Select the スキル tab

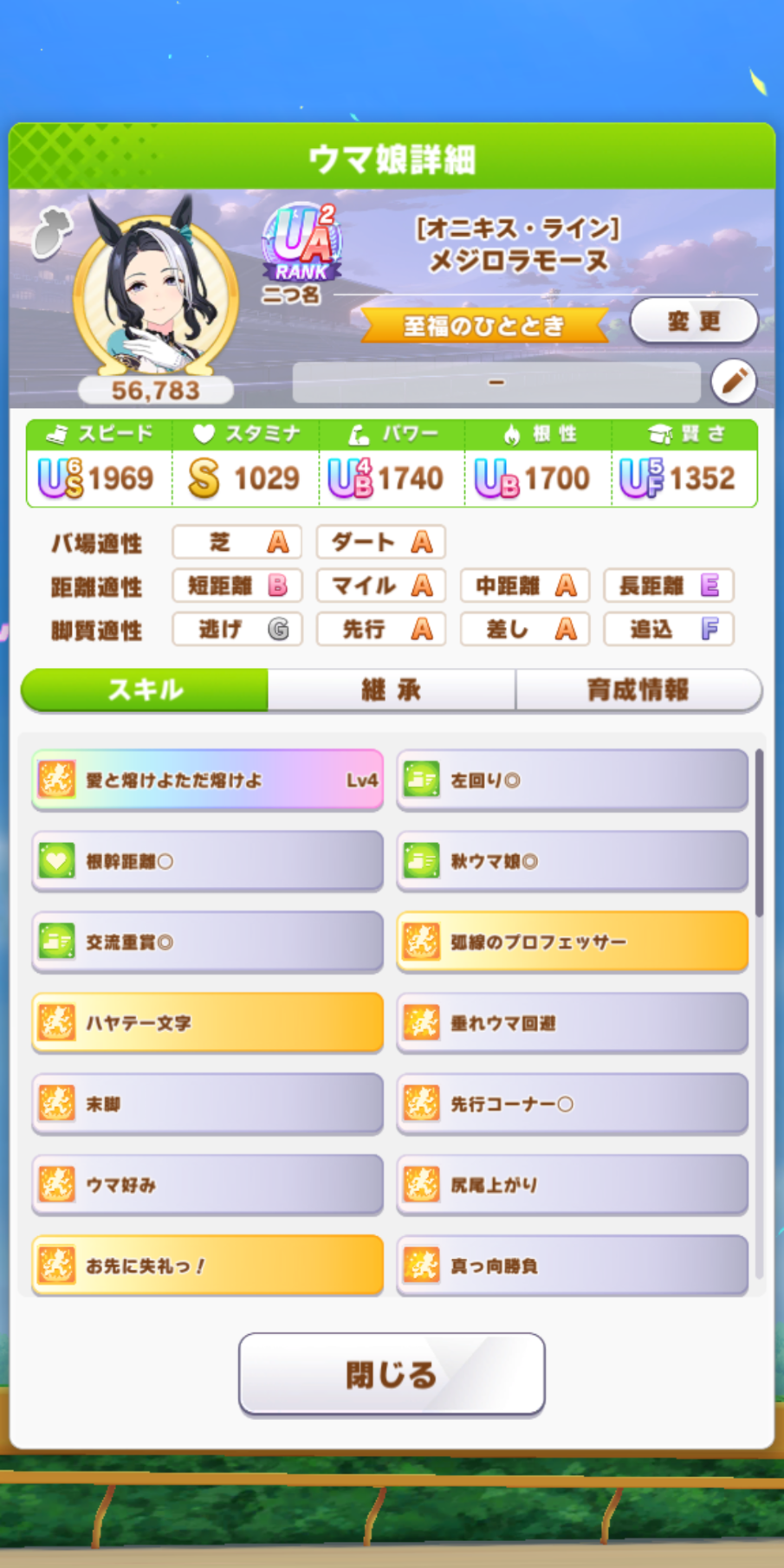click(x=145, y=690)
